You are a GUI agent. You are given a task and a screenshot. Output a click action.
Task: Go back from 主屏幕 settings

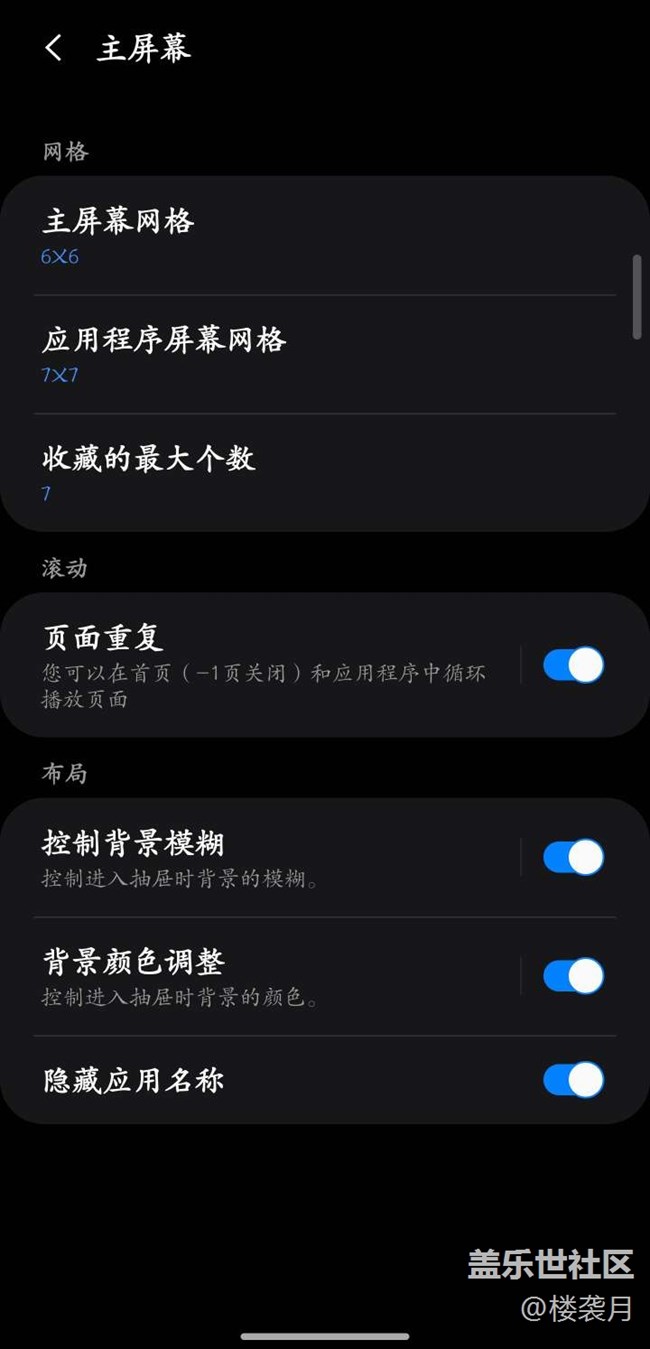(x=54, y=48)
